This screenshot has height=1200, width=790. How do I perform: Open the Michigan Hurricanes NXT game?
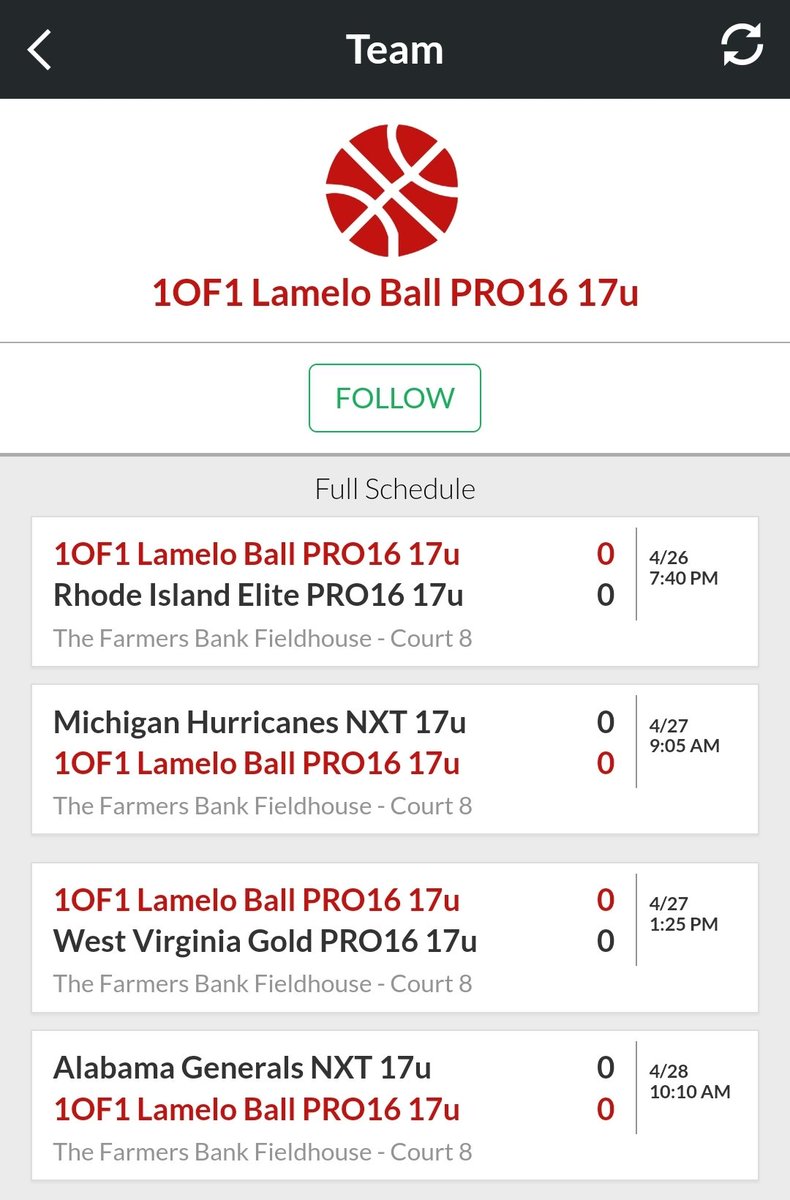pos(395,759)
